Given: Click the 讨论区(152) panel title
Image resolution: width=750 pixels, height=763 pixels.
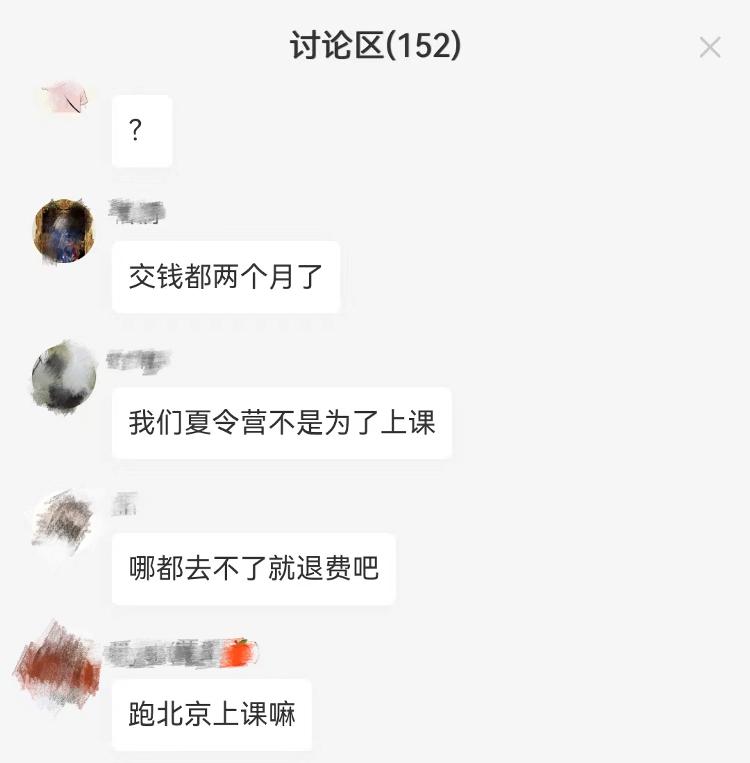Looking at the screenshot, I should (375, 44).
